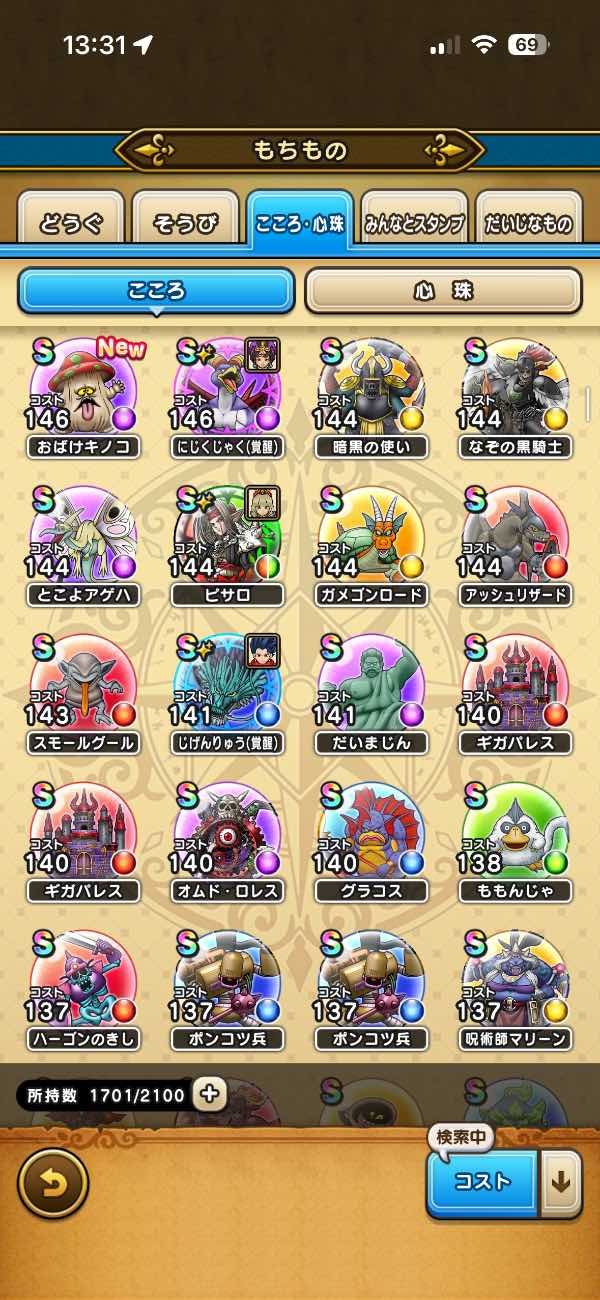Open the 呪術師マリーン heart
The height and width of the screenshot is (1300, 600).
tap(516, 984)
